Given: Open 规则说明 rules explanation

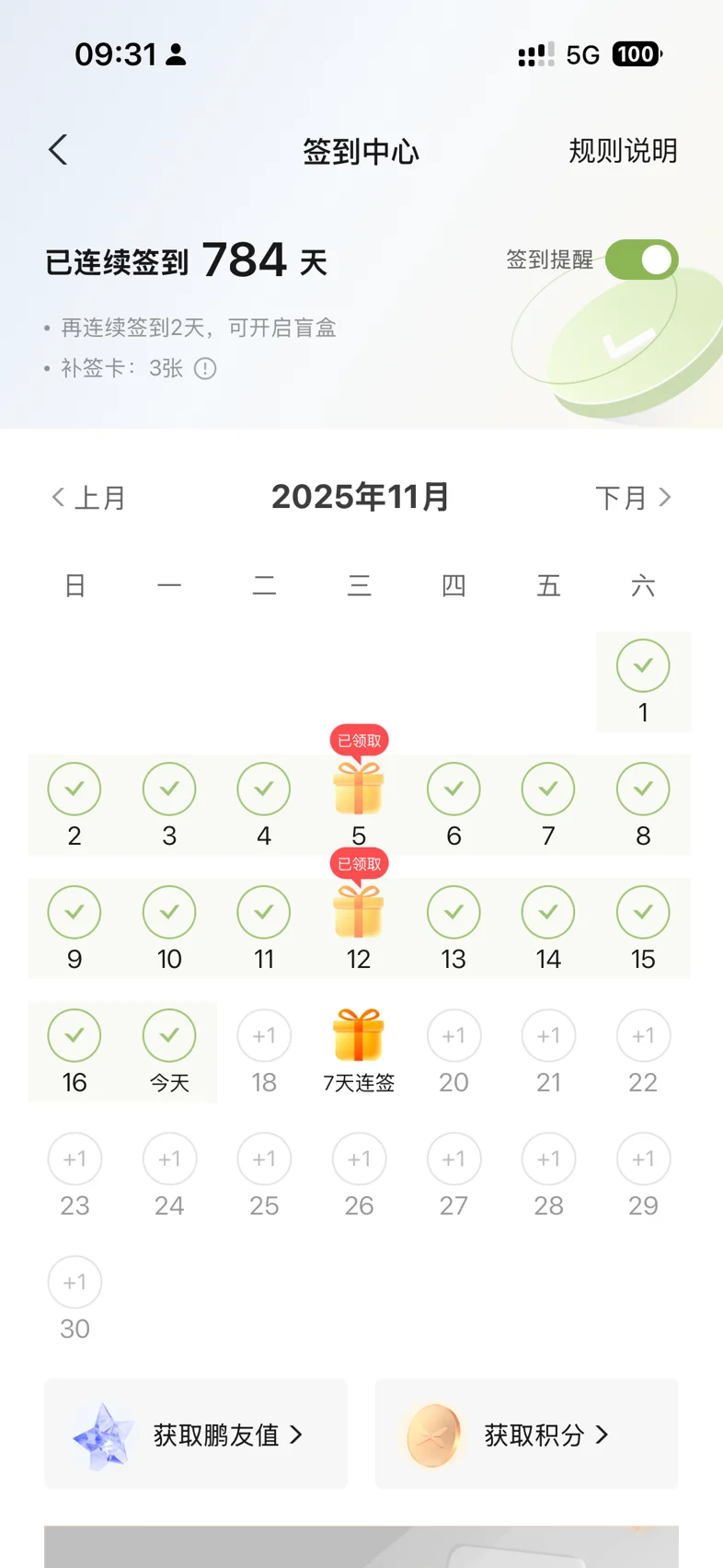Looking at the screenshot, I should pyautogui.click(x=622, y=151).
